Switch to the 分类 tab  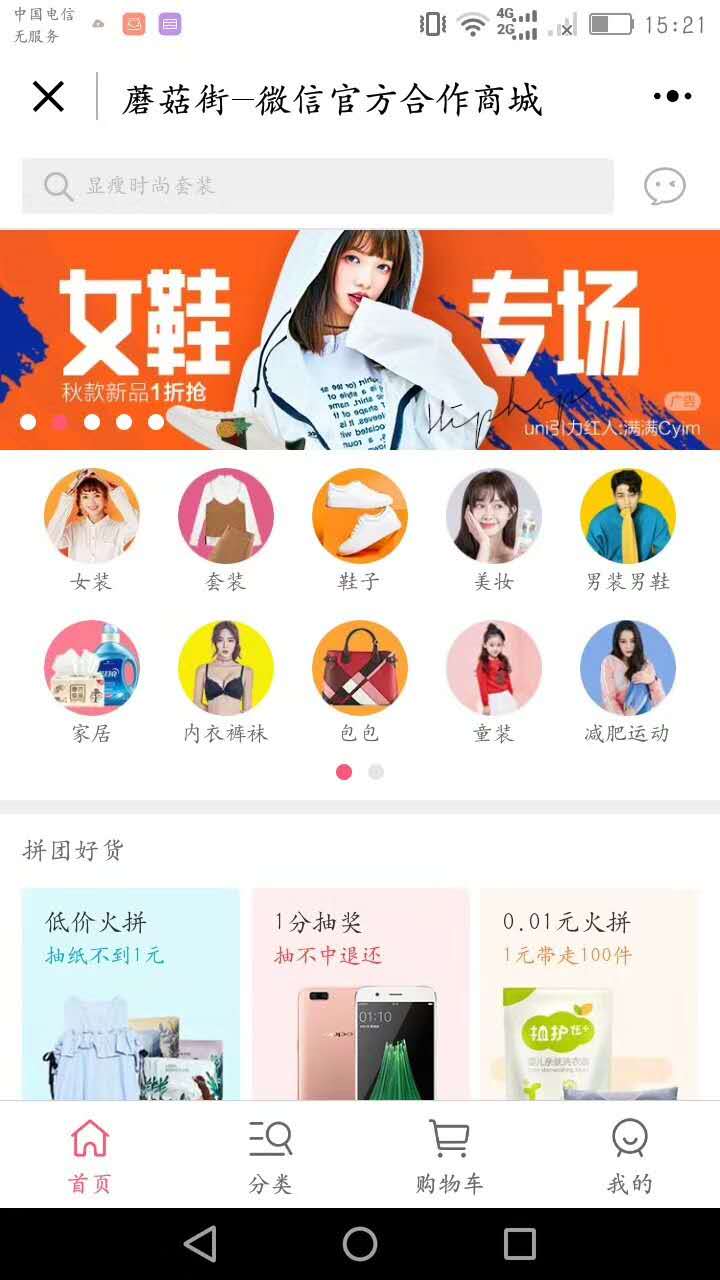pyautogui.click(x=270, y=1156)
